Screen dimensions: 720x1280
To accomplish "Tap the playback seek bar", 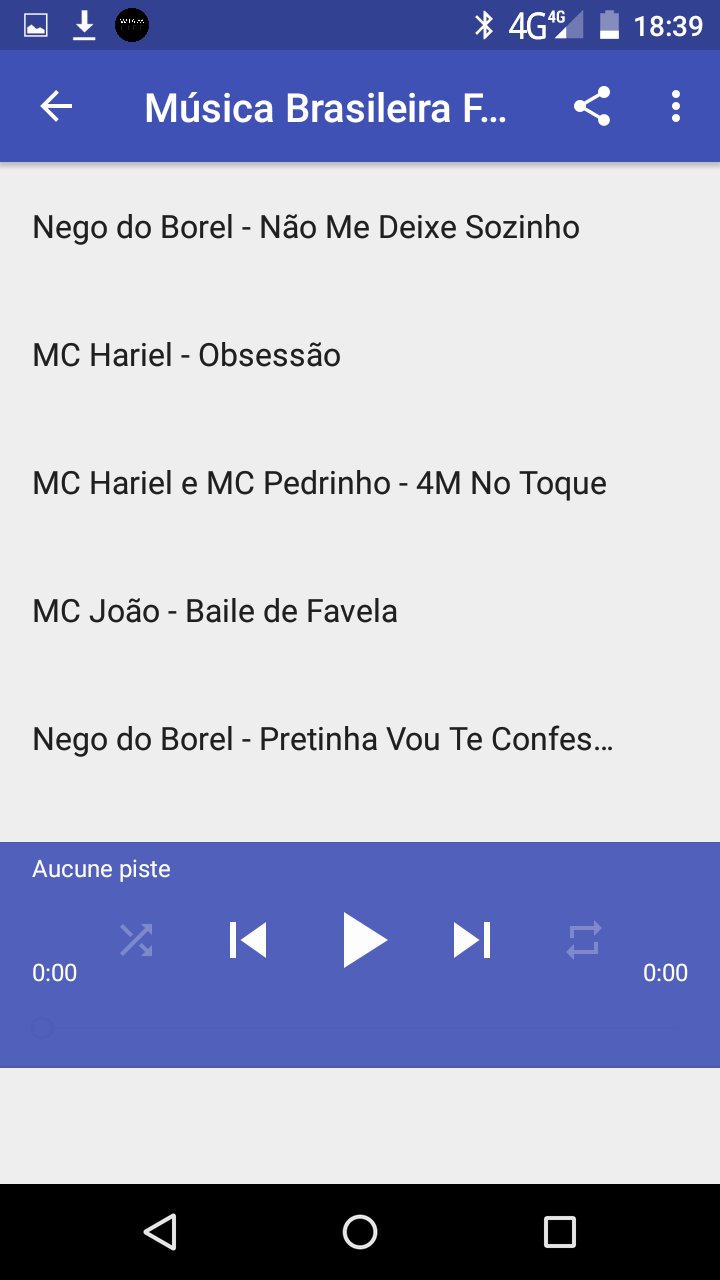I will (x=358, y=1027).
